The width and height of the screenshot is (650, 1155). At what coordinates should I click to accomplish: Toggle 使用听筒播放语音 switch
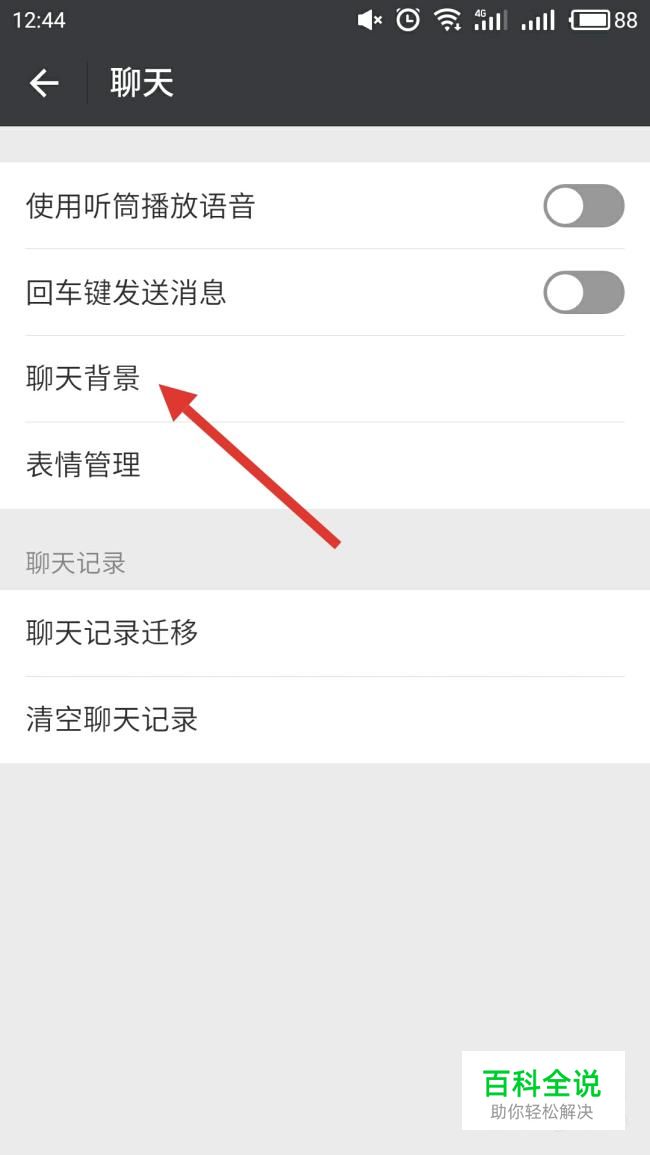coord(583,207)
